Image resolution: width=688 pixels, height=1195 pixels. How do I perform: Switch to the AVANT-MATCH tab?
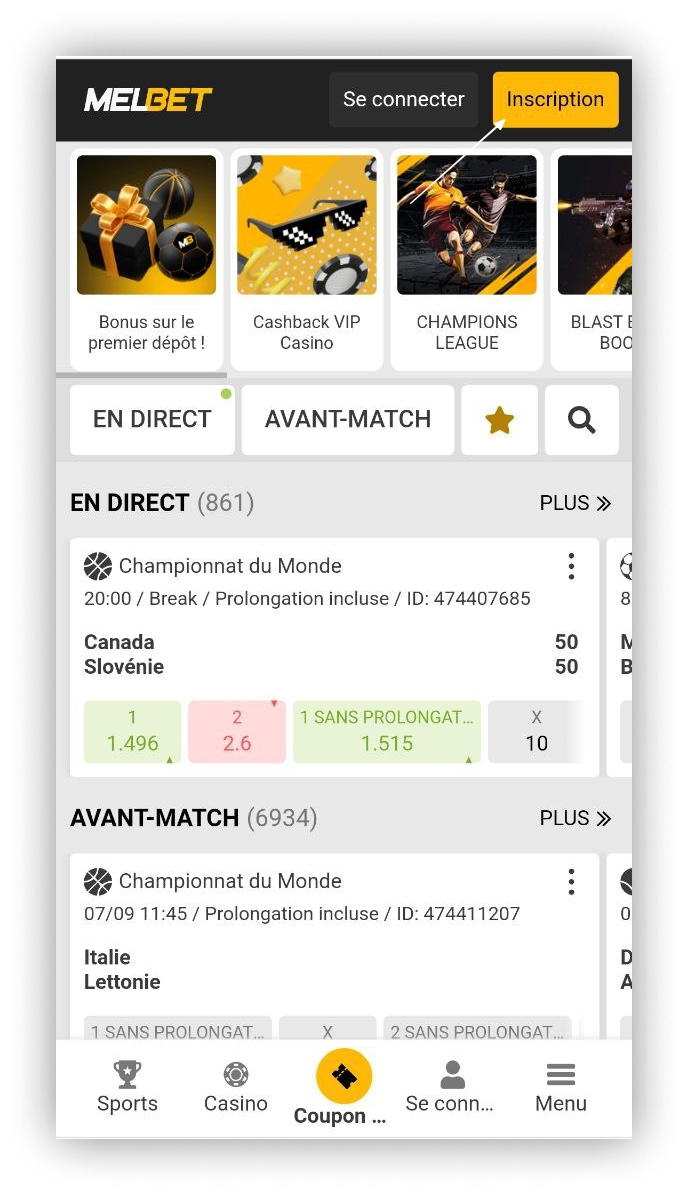[347, 420]
